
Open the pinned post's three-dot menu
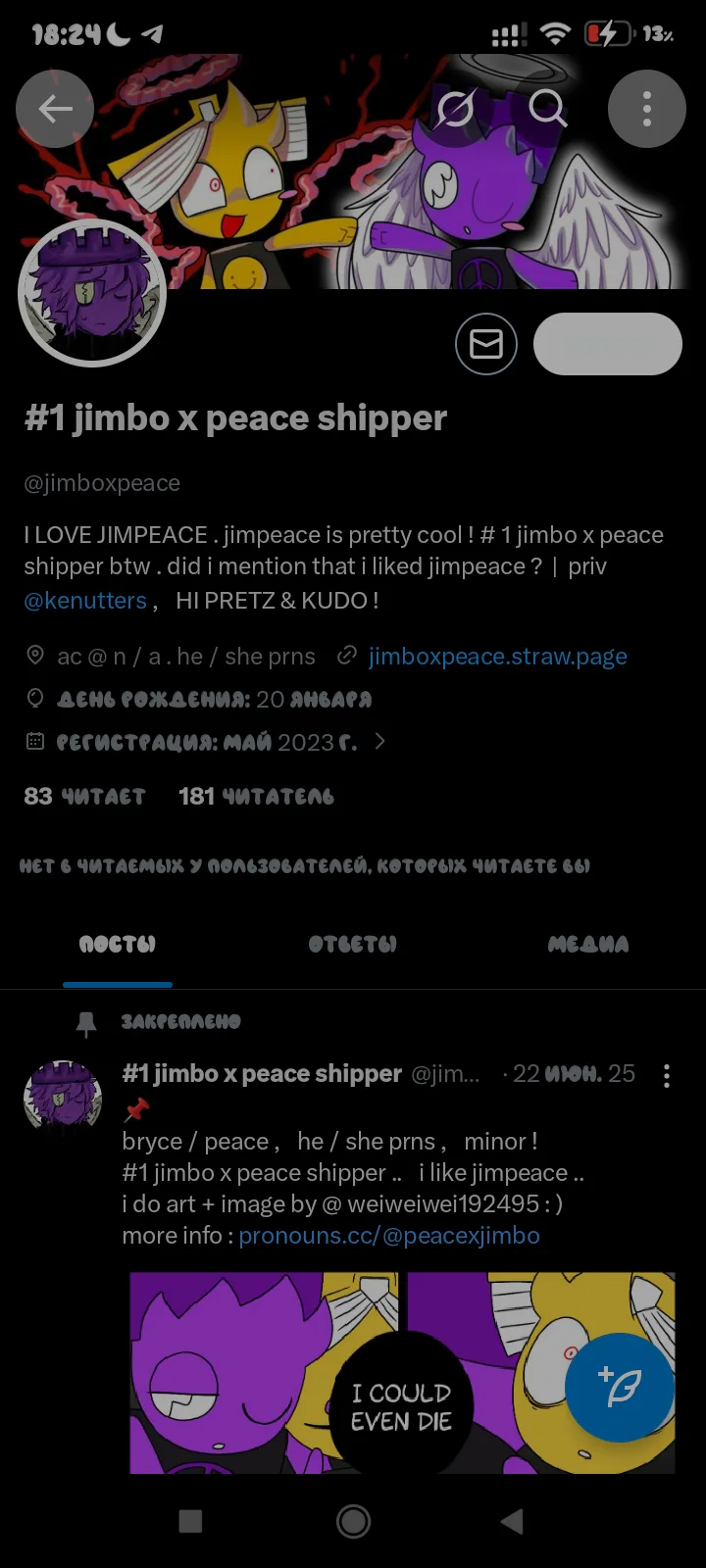pos(667,1076)
